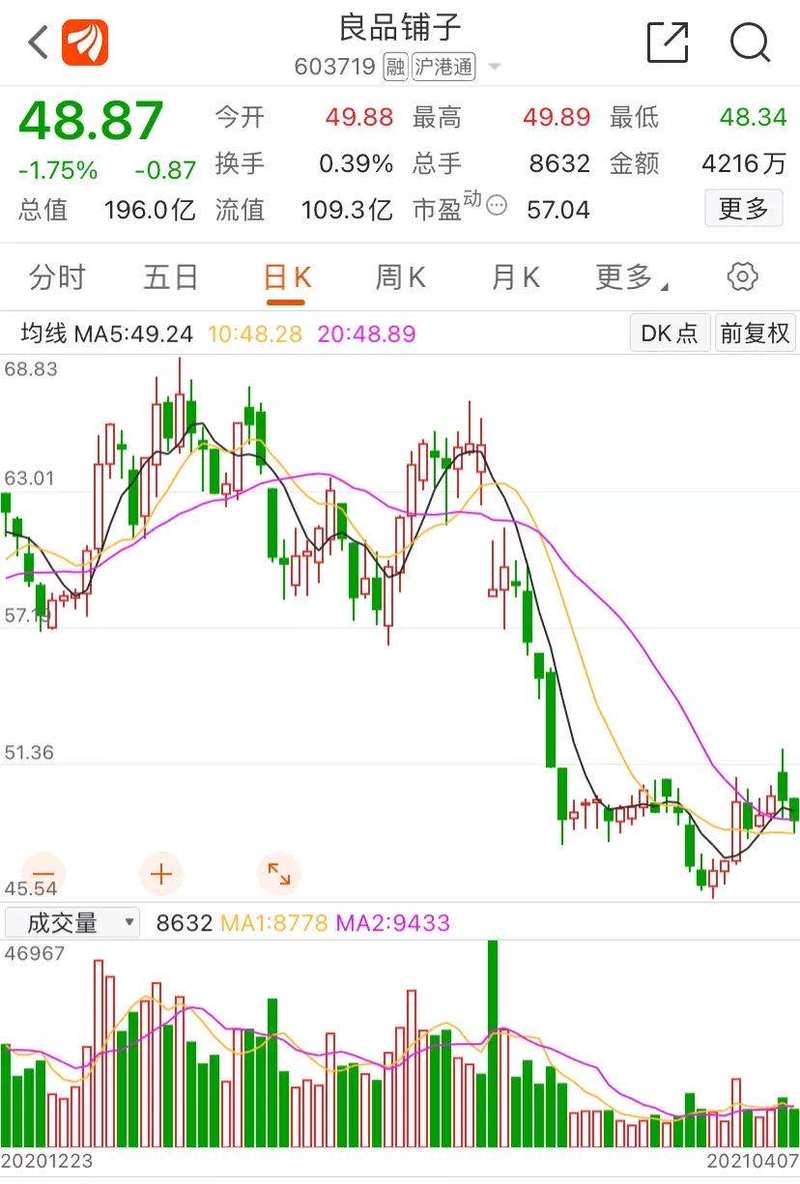Expand the 更多 chart period menu
Image resolution: width=800 pixels, height=1184 pixels.
[630, 277]
